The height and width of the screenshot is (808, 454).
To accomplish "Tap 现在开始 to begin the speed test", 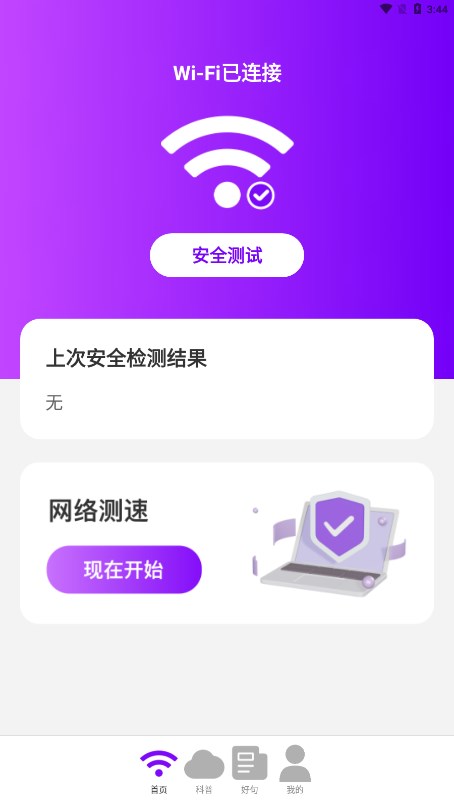I will pos(124,569).
